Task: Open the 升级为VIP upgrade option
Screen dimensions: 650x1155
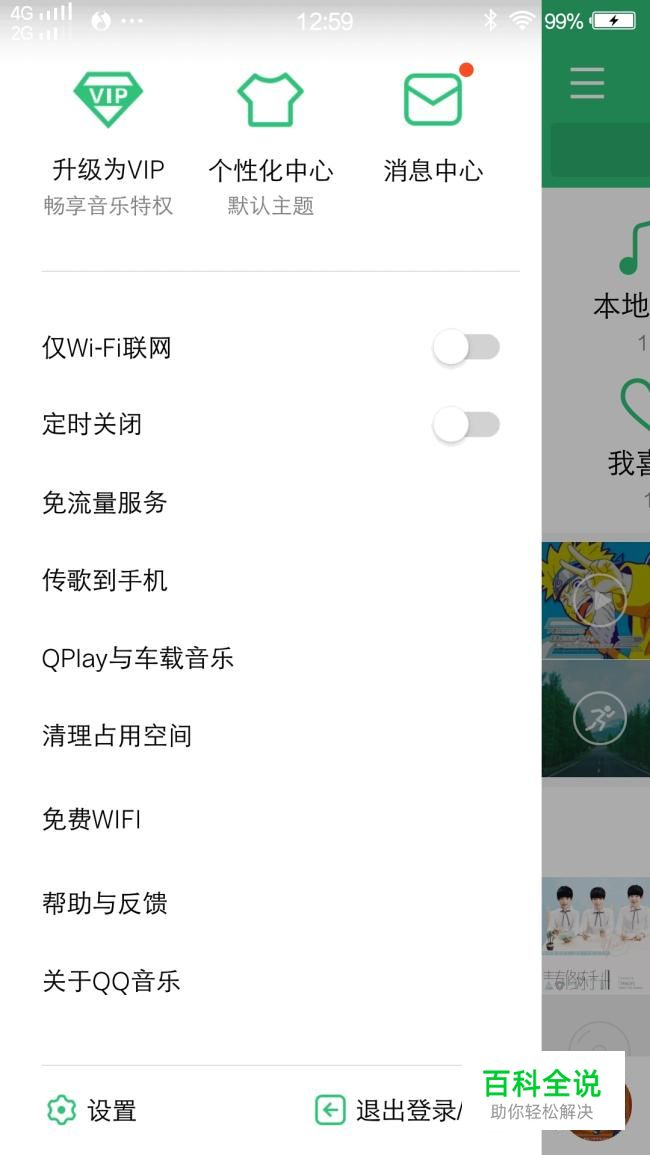Action: [x=108, y=144]
